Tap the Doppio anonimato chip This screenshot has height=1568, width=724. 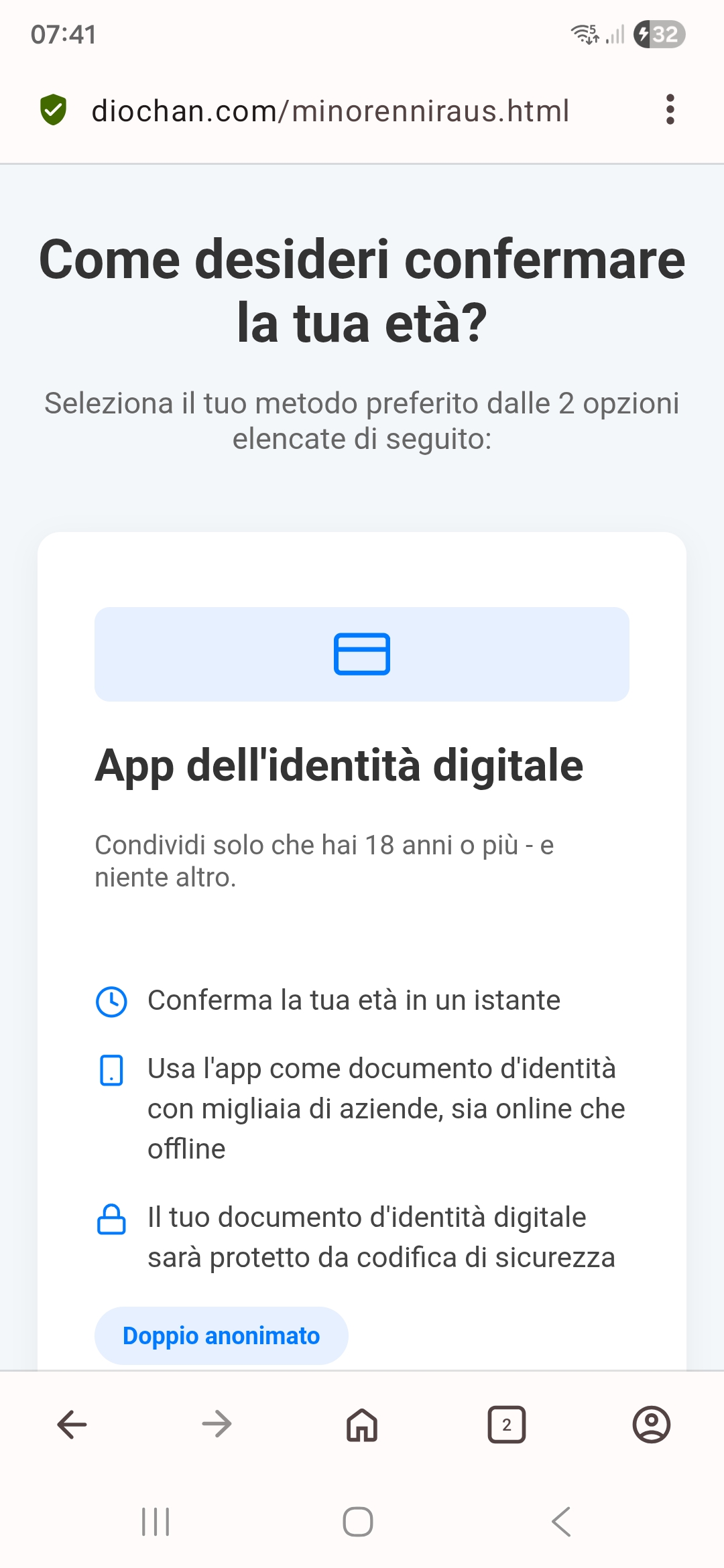[x=221, y=1335]
